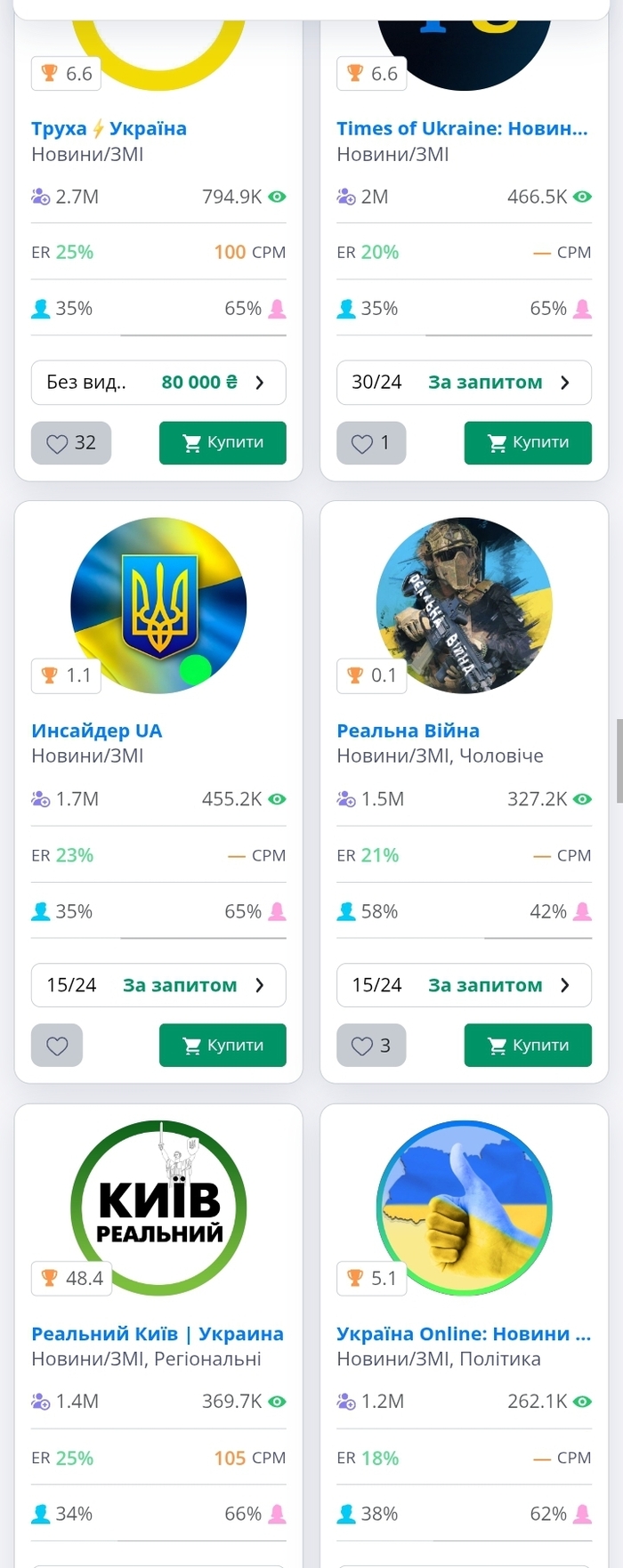The width and height of the screenshot is (623, 1568).
Task: Expand Инсайдер UA 15/24 price option
Action: [x=158, y=985]
